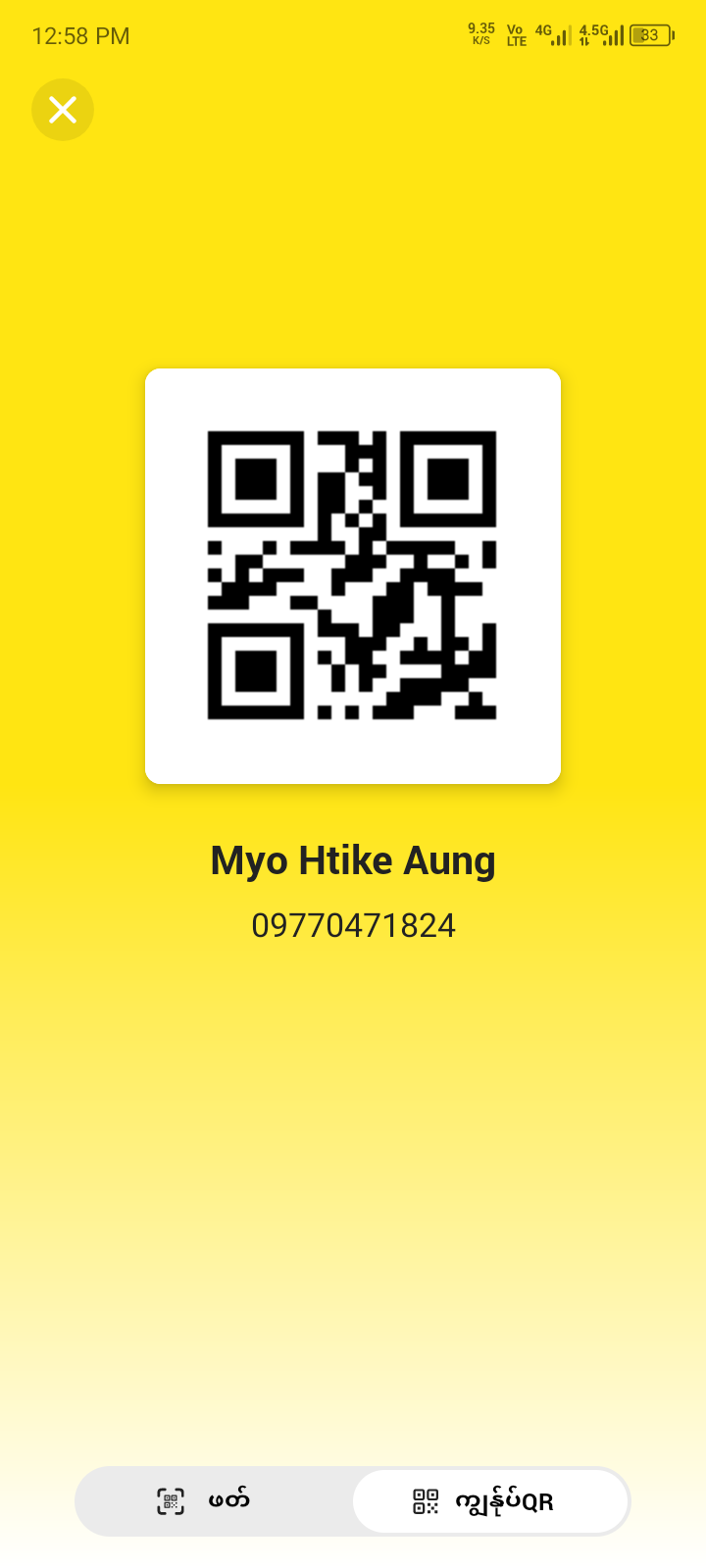Switch to the ဖတ် scan tab

[214, 1500]
